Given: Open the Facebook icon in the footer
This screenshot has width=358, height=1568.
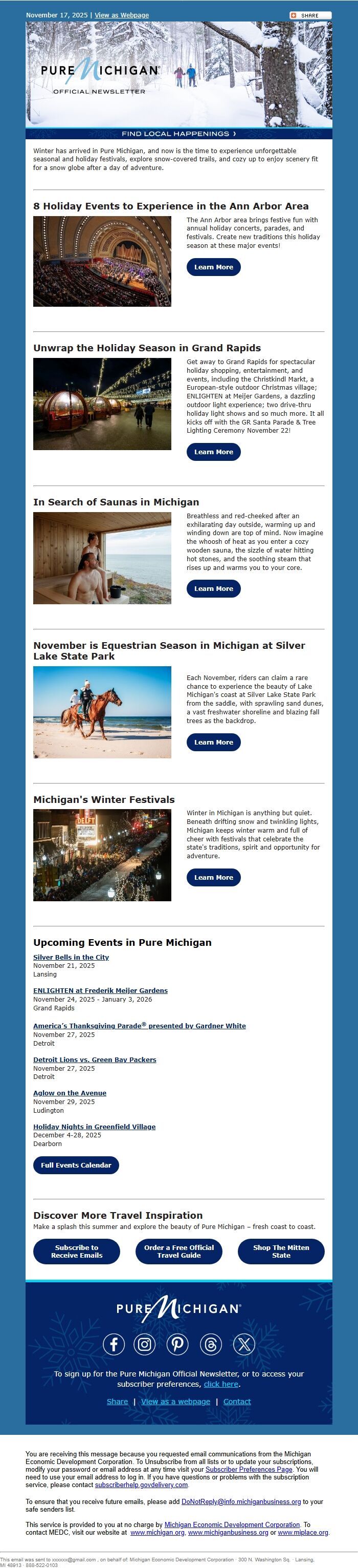Looking at the screenshot, I should click(x=114, y=1344).
